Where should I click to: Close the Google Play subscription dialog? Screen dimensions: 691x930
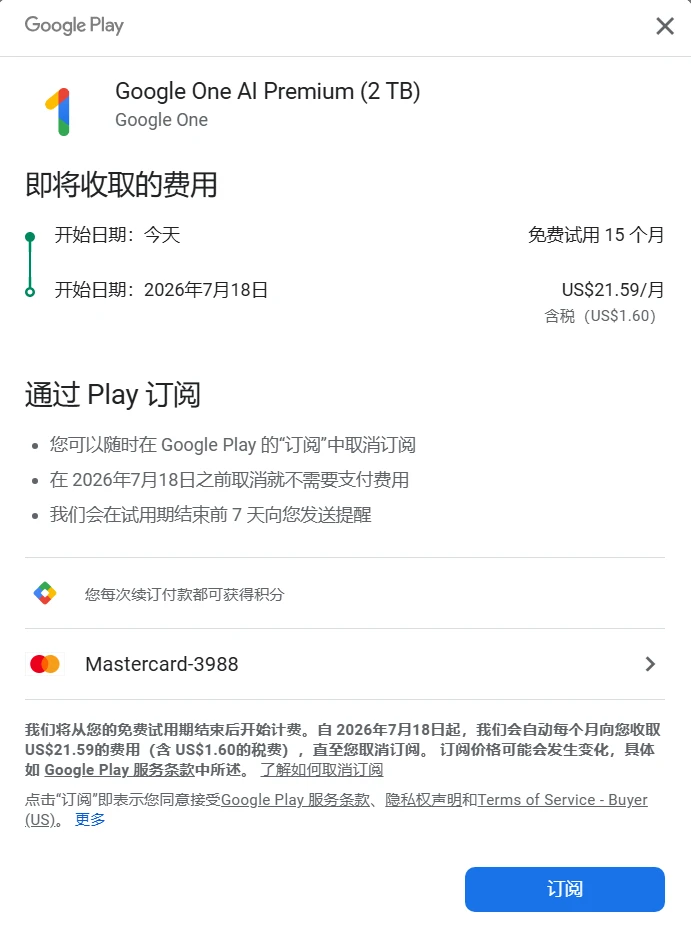tap(664, 27)
